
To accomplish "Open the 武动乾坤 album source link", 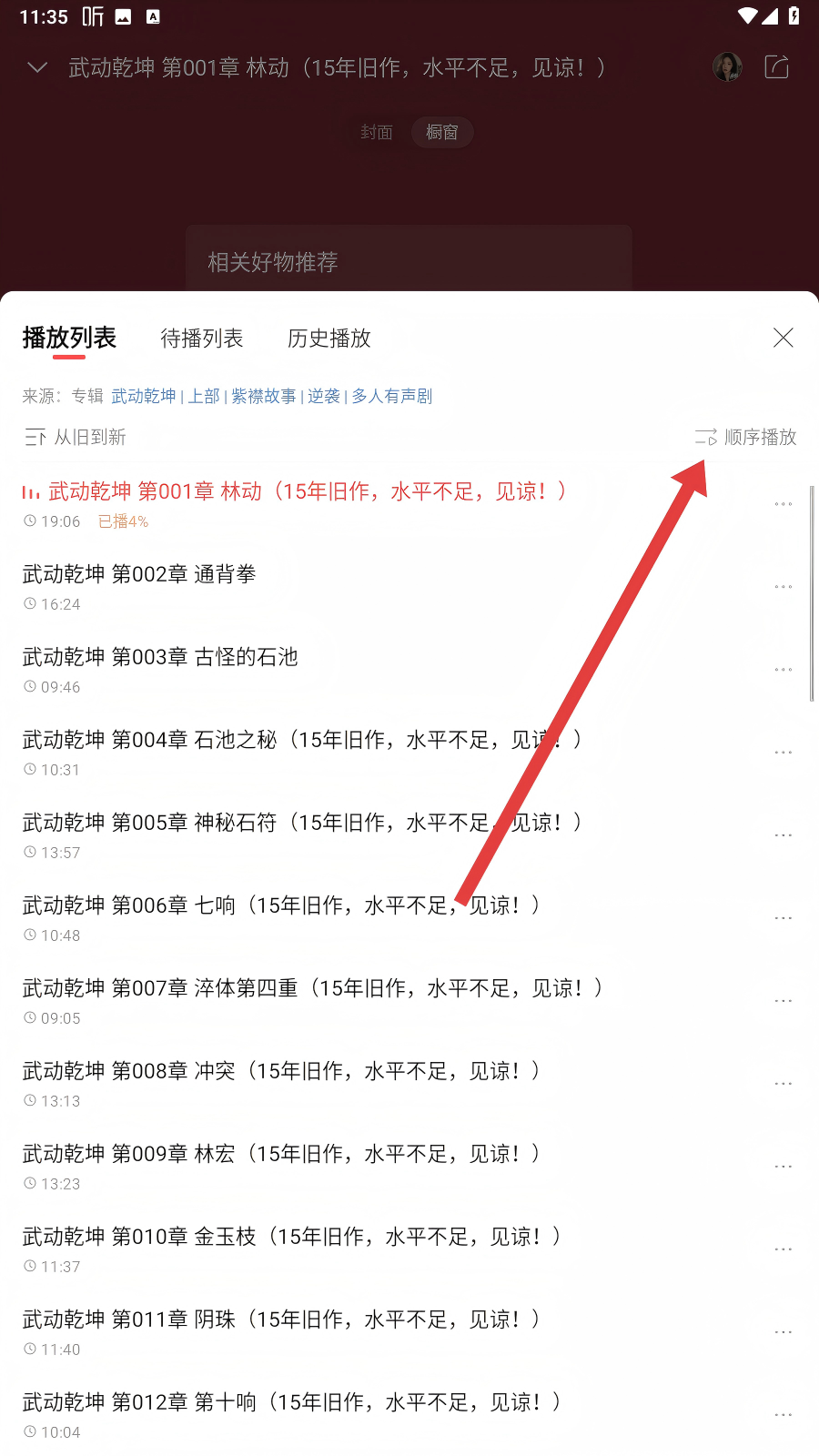I will (144, 396).
